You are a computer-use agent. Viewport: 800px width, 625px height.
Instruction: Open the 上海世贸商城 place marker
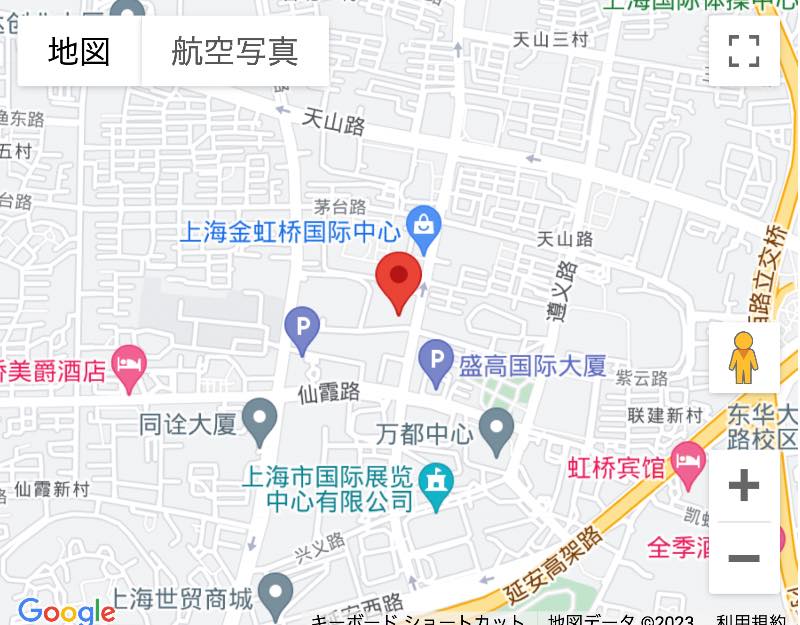pos(275,598)
